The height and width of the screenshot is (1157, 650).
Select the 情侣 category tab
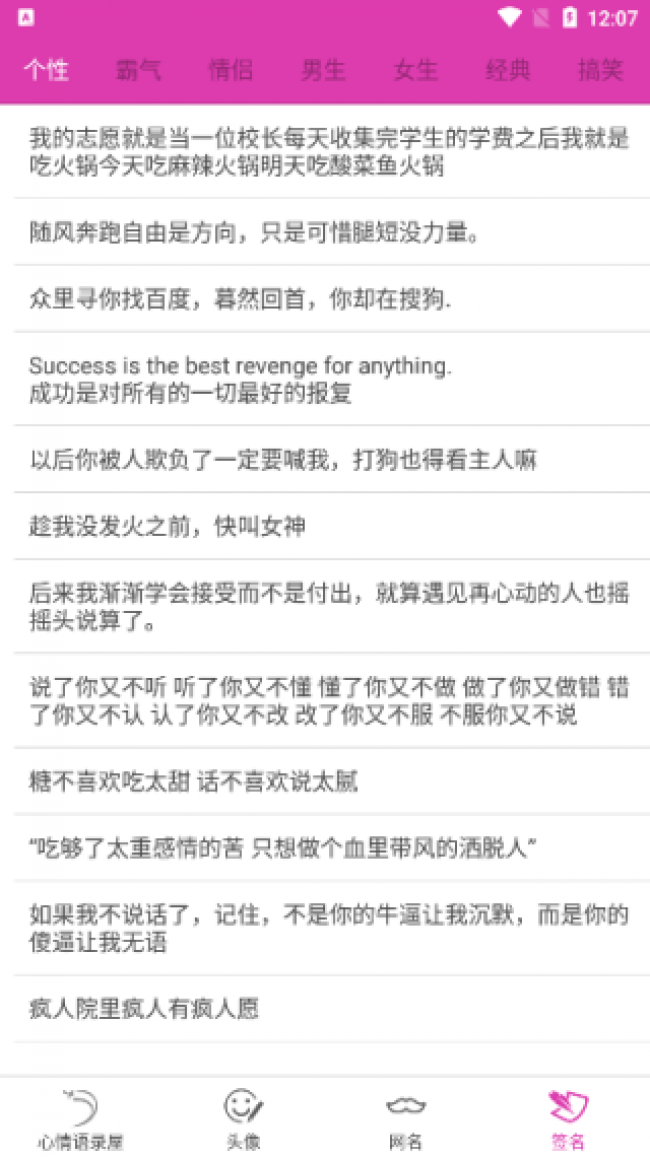tap(231, 70)
